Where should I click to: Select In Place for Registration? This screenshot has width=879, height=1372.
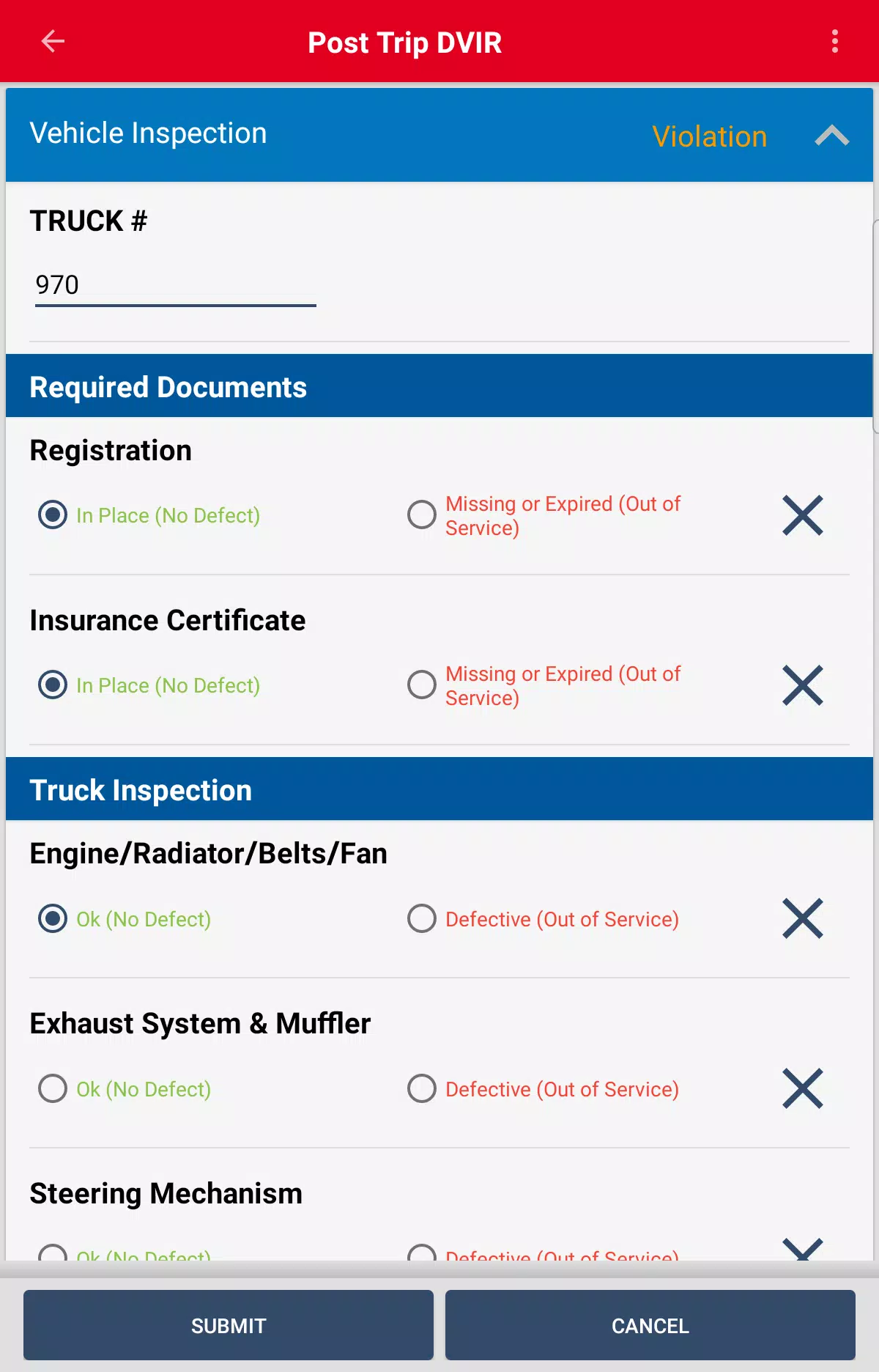point(53,515)
